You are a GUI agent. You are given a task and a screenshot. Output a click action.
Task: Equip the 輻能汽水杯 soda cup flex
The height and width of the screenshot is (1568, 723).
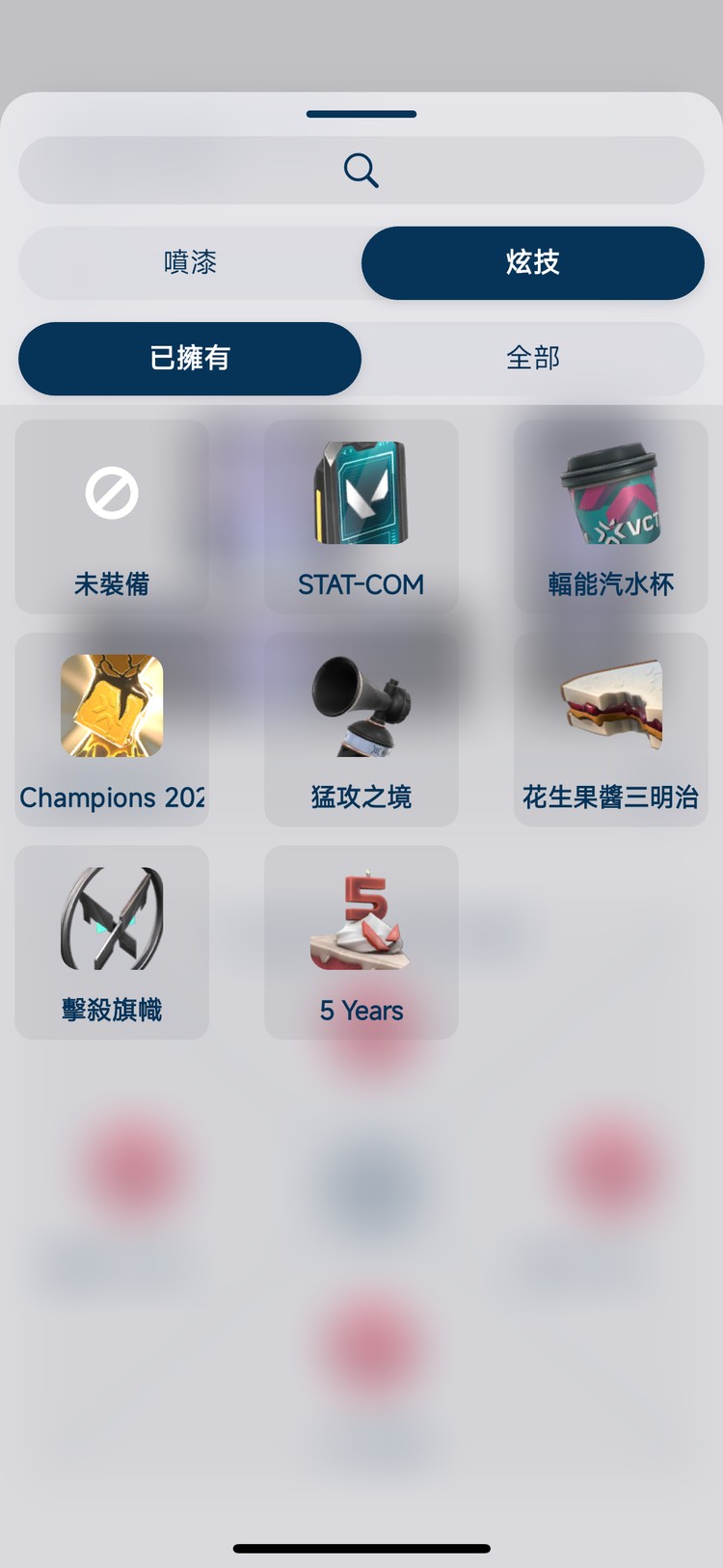click(x=610, y=517)
